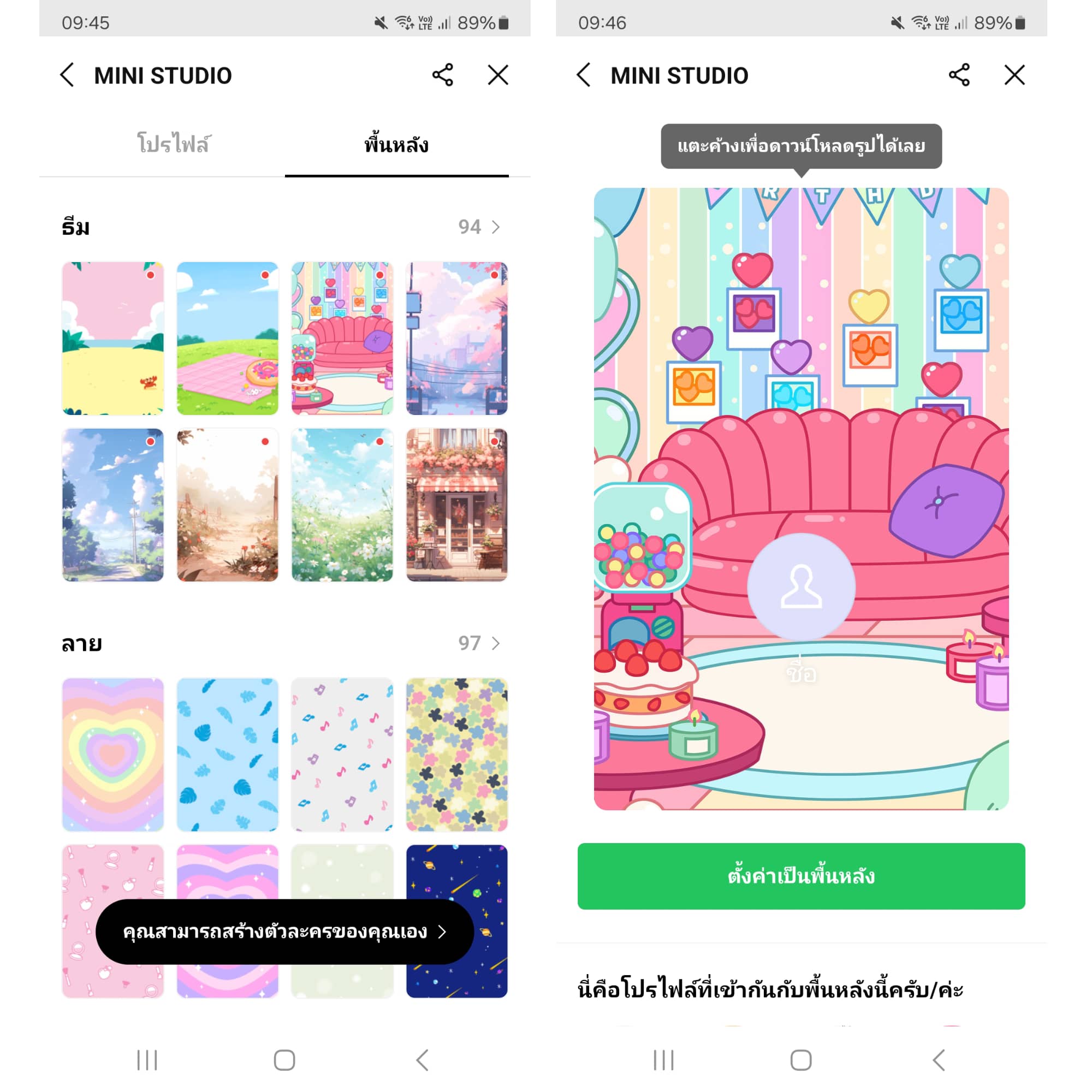1092x1092 pixels.
Task: Pick the autumn garden path theme
Action: pyautogui.click(x=227, y=505)
